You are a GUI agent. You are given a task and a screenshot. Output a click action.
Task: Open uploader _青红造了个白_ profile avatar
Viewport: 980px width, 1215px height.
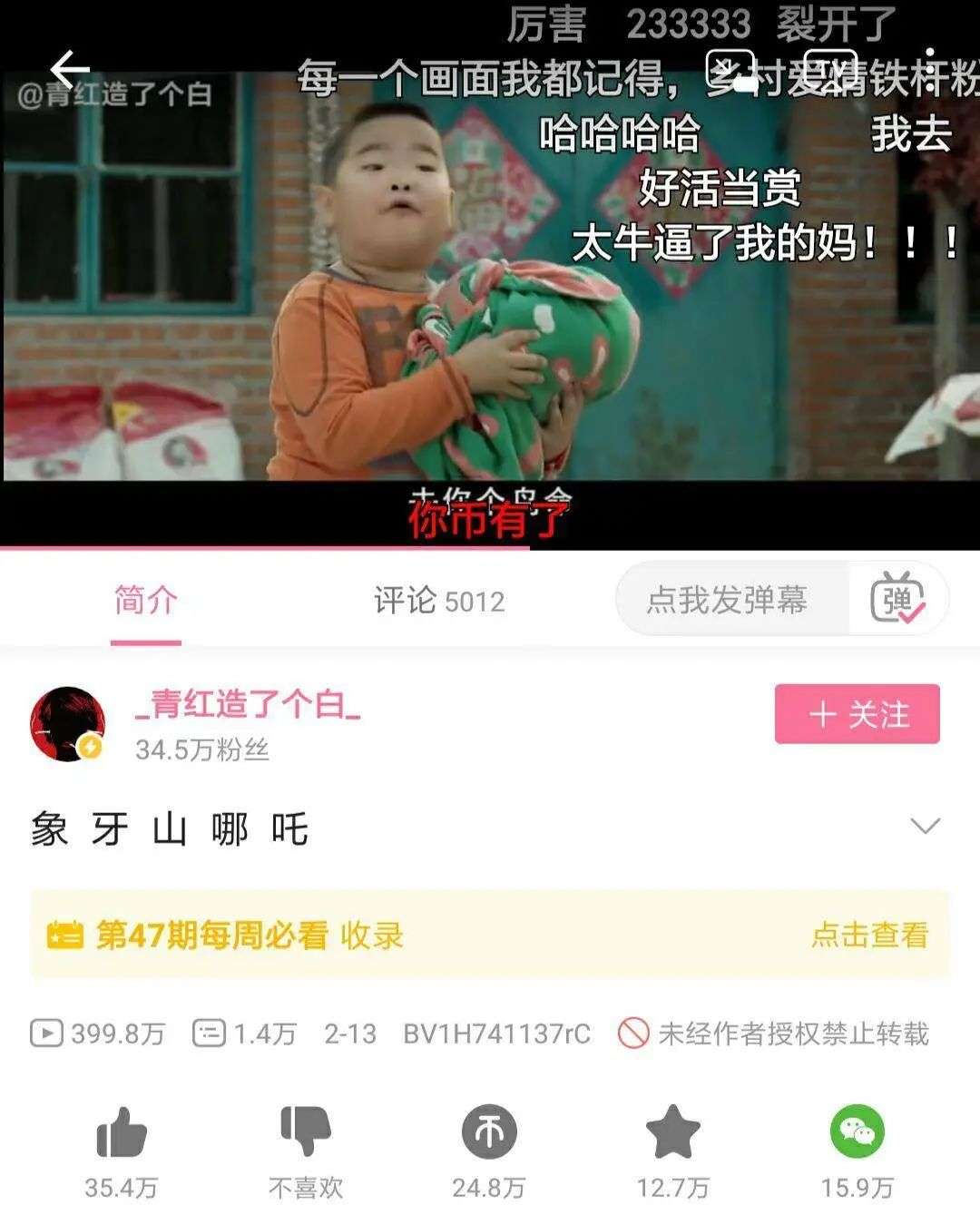[68, 723]
